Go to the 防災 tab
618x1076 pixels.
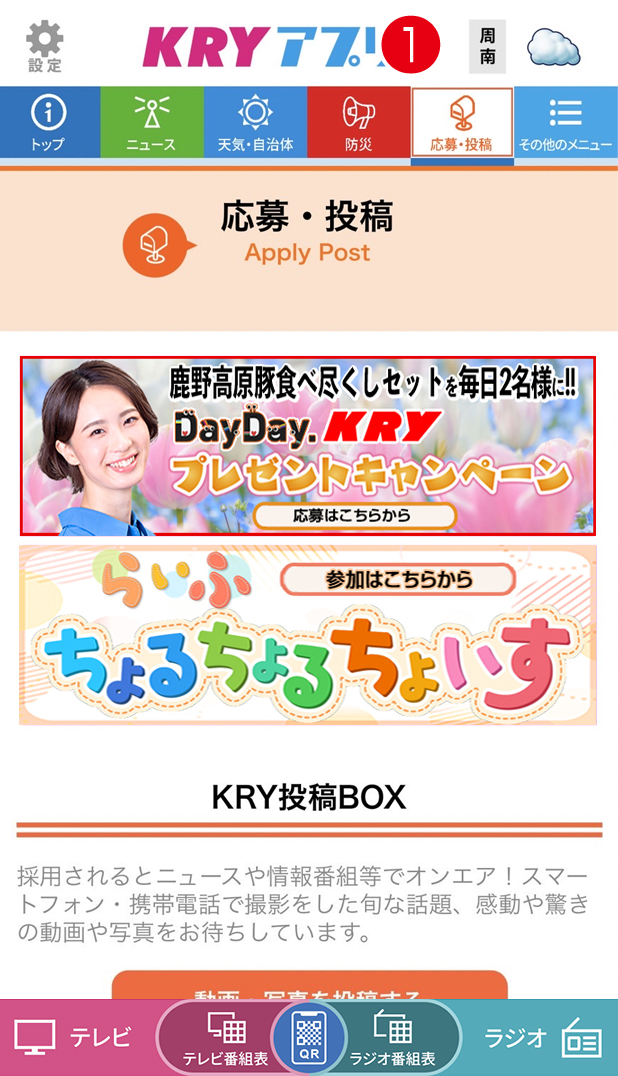coord(358,123)
